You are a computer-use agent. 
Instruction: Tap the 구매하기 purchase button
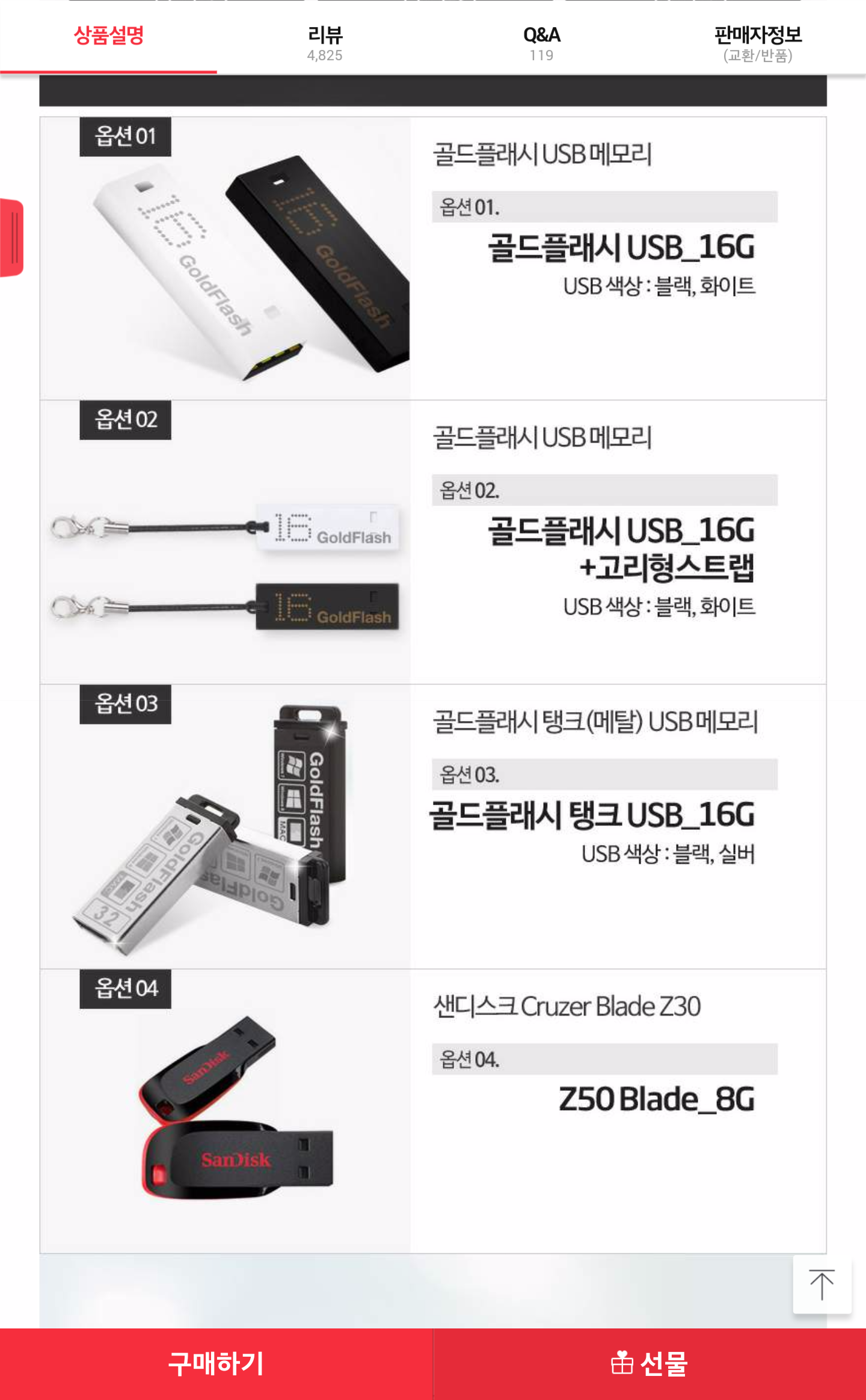[216, 1363]
